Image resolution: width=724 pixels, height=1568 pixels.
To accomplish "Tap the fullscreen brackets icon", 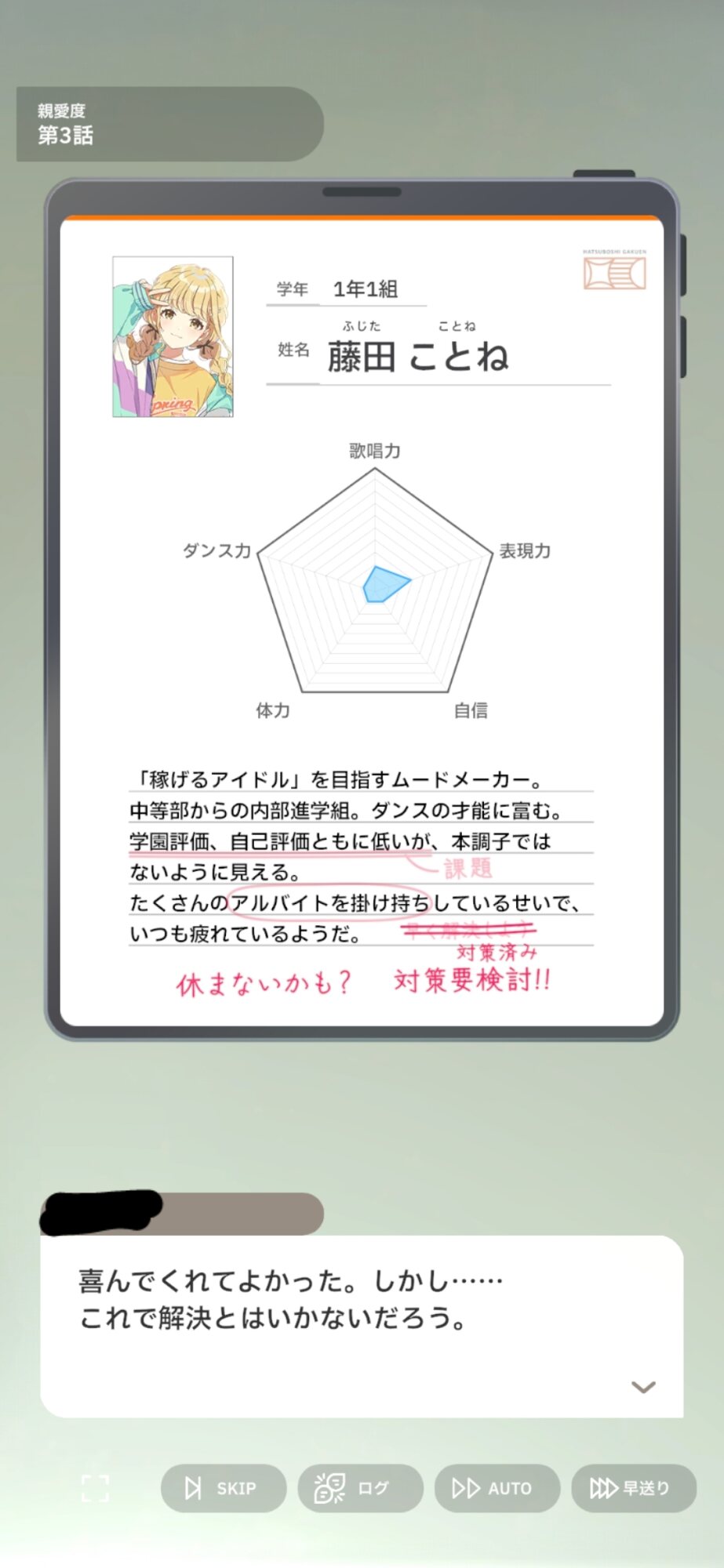I will (x=95, y=1488).
